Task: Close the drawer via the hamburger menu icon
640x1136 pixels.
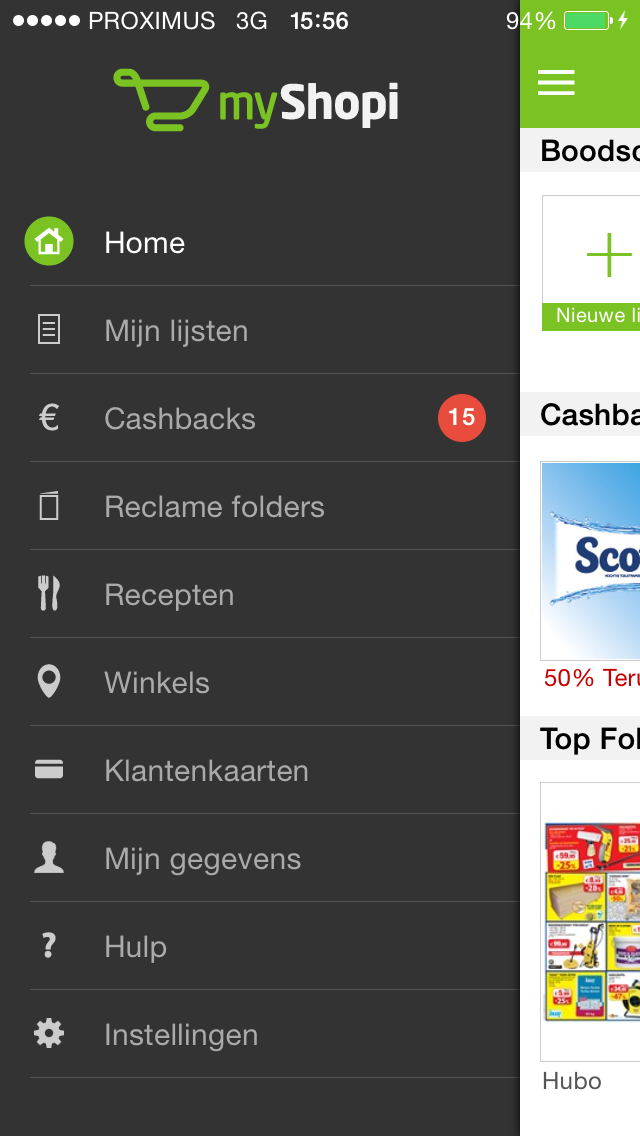Action: (x=556, y=83)
